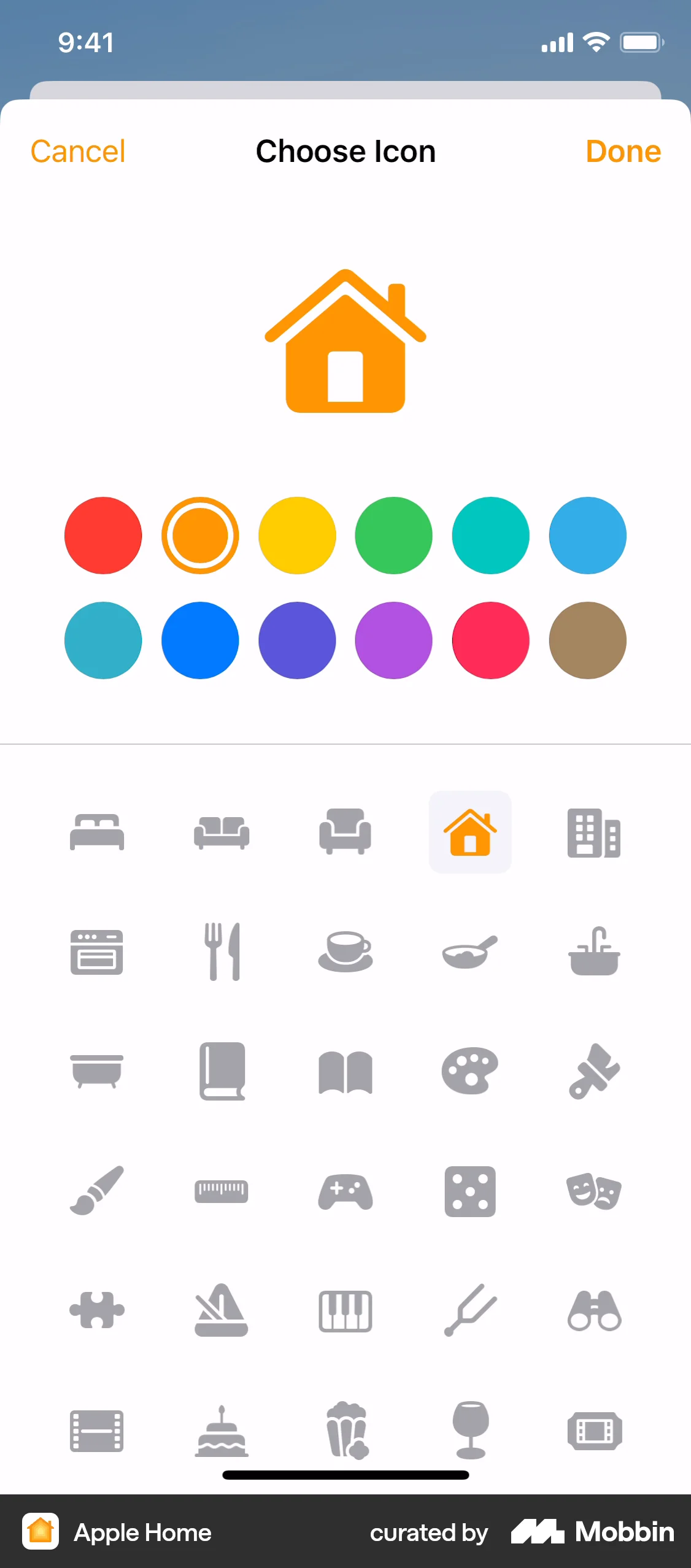This screenshot has height=1568, width=691.
Task: Pick the popcorn icon
Action: point(345,1429)
